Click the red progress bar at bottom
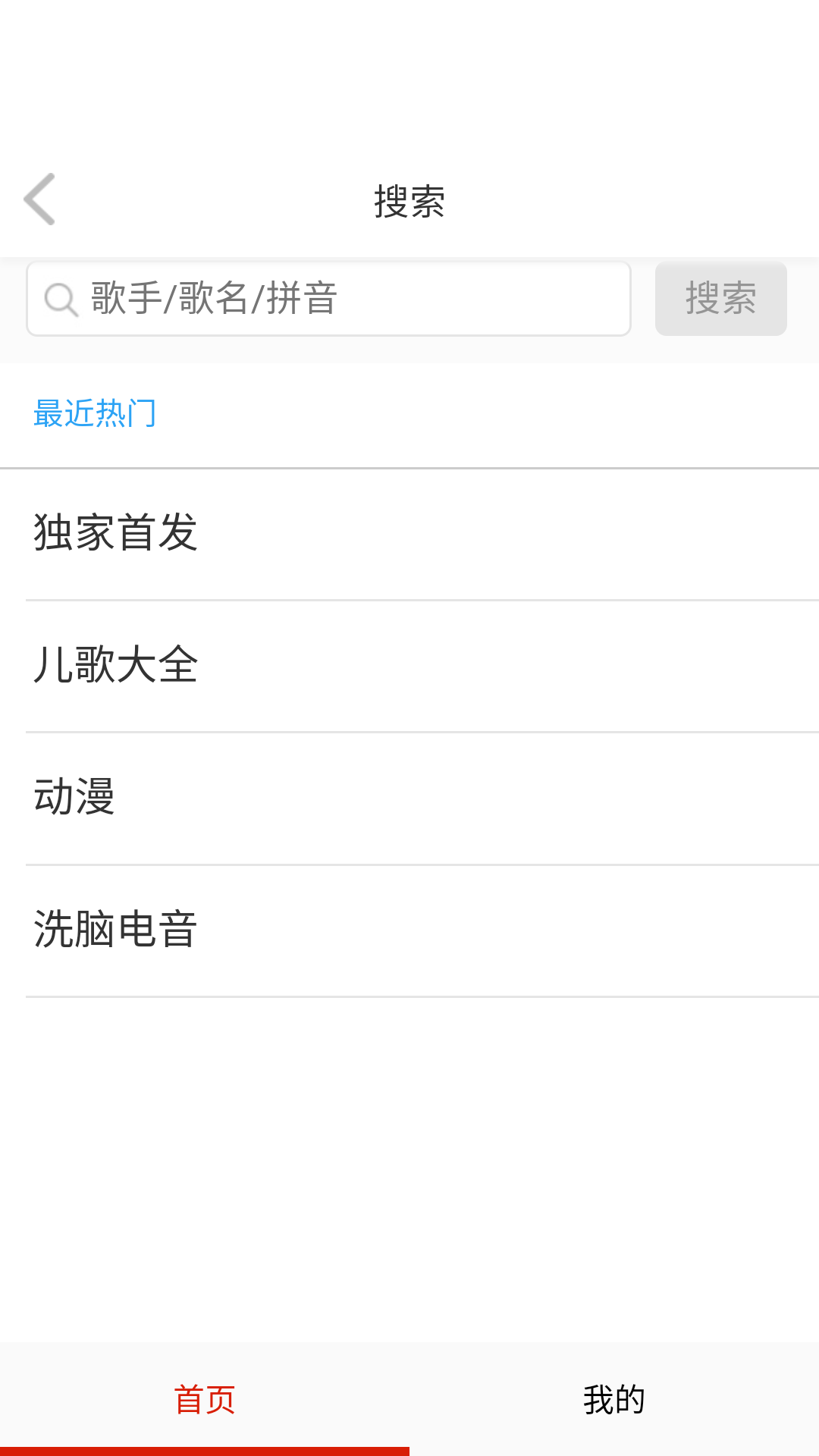This screenshot has width=819, height=1456. tap(205, 1450)
